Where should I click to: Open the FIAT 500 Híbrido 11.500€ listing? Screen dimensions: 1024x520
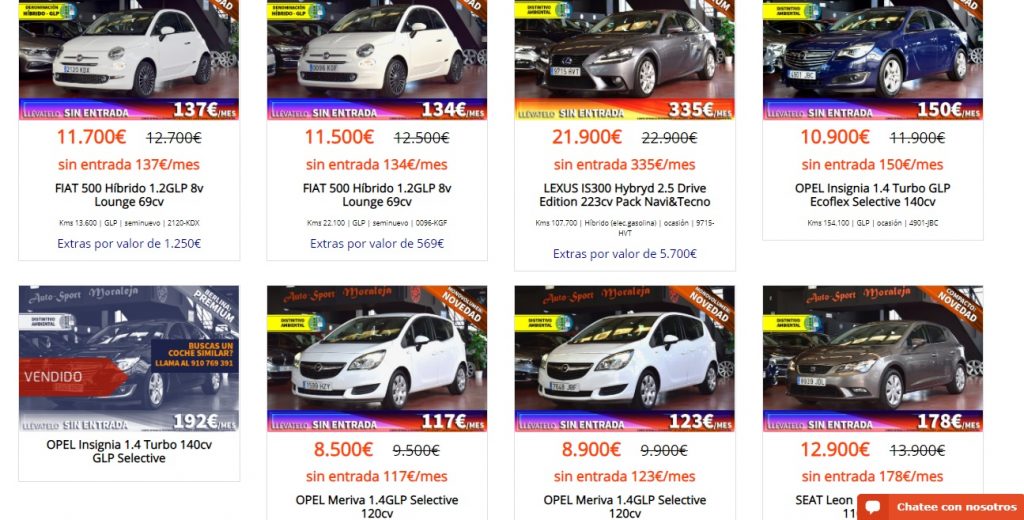coord(376,194)
